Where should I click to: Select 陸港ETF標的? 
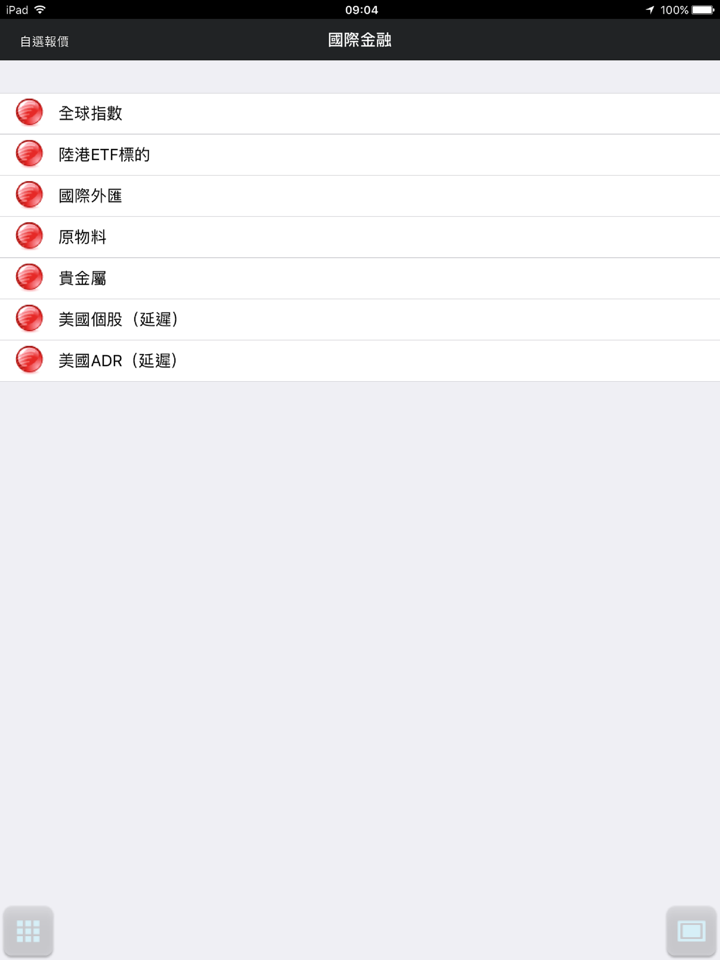pyautogui.click(x=104, y=155)
